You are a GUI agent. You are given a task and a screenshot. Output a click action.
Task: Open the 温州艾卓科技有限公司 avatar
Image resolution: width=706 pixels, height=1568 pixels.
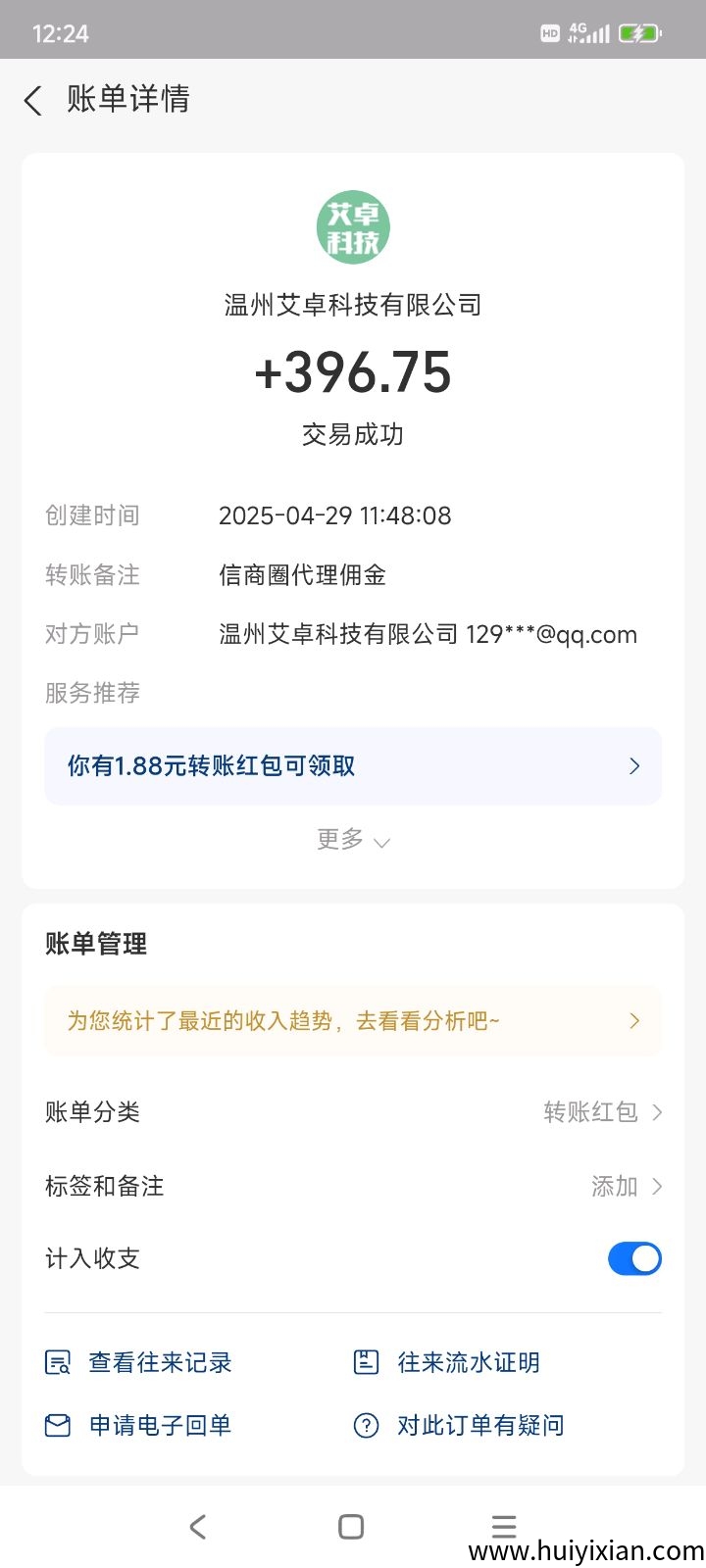(x=353, y=227)
